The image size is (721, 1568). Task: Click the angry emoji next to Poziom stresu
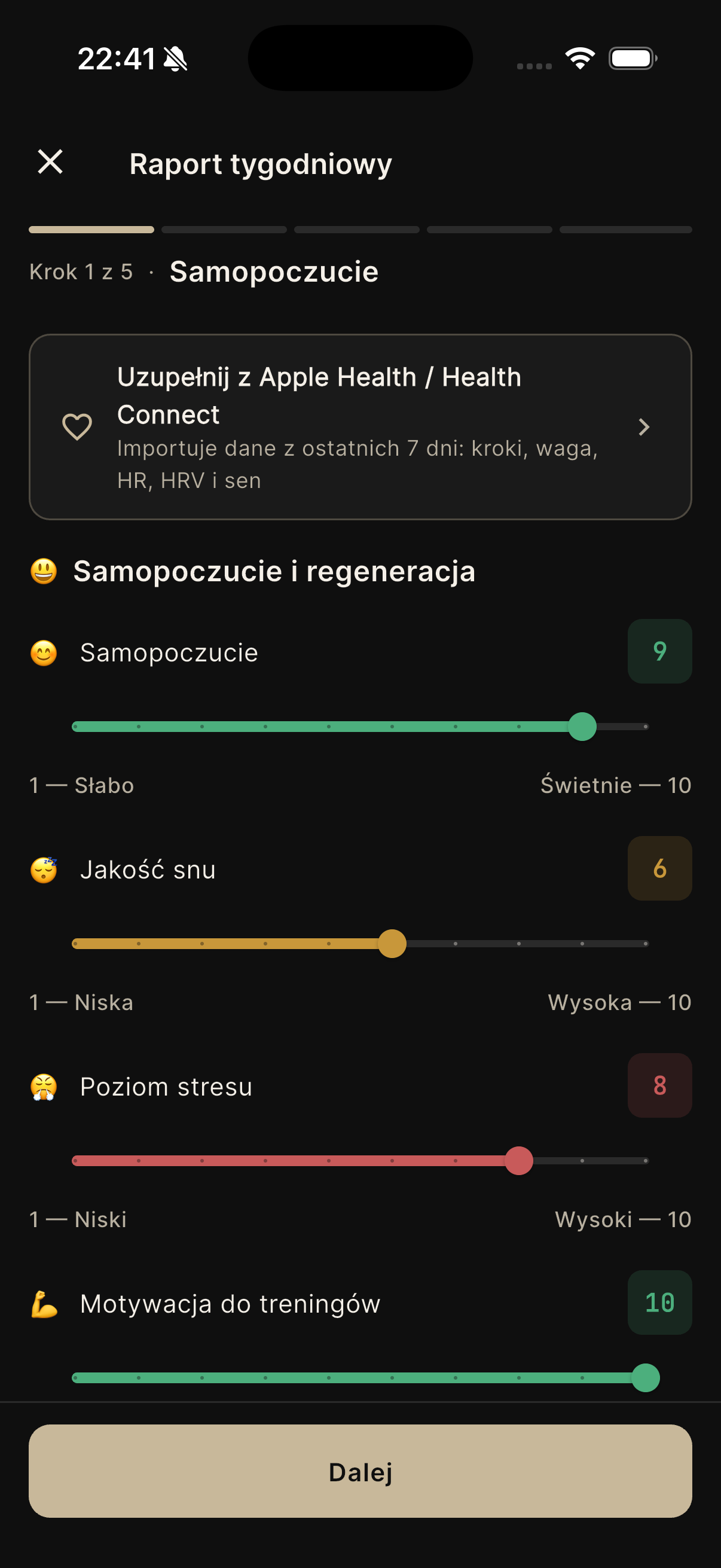click(44, 1088)
